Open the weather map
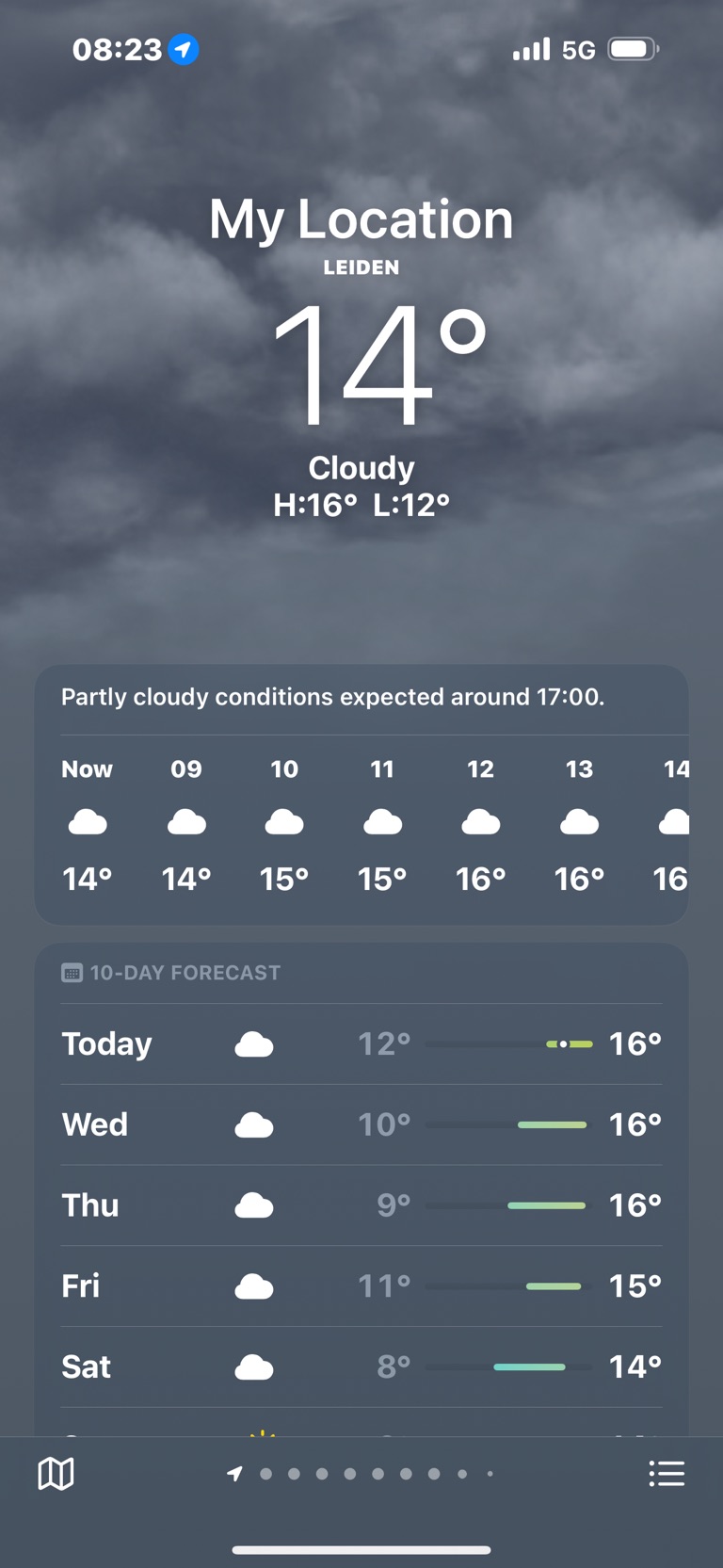Viewport: 723px width, 1568px height. [x=56, y=1474]
